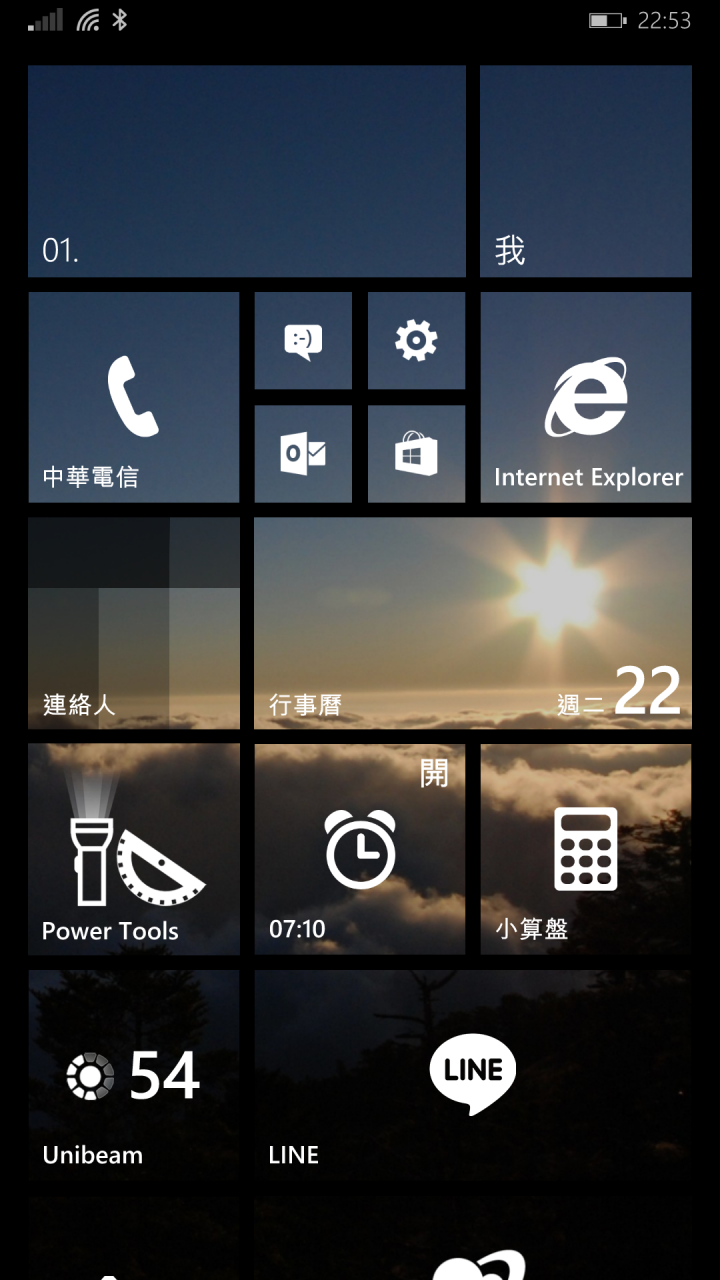Open the 中華電信 phone tile
This screenshot has height=1280, width=720.
[134, 397]
